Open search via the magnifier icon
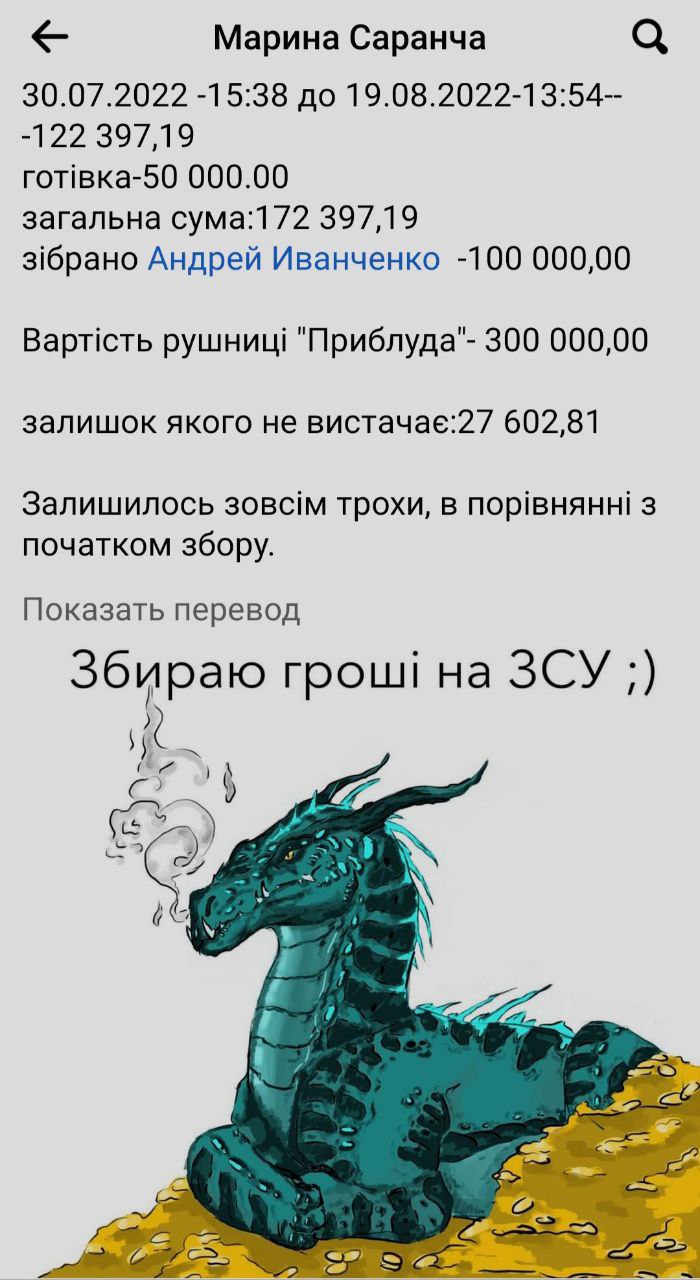The image size is (700, 1280). (x=651, y=37)
